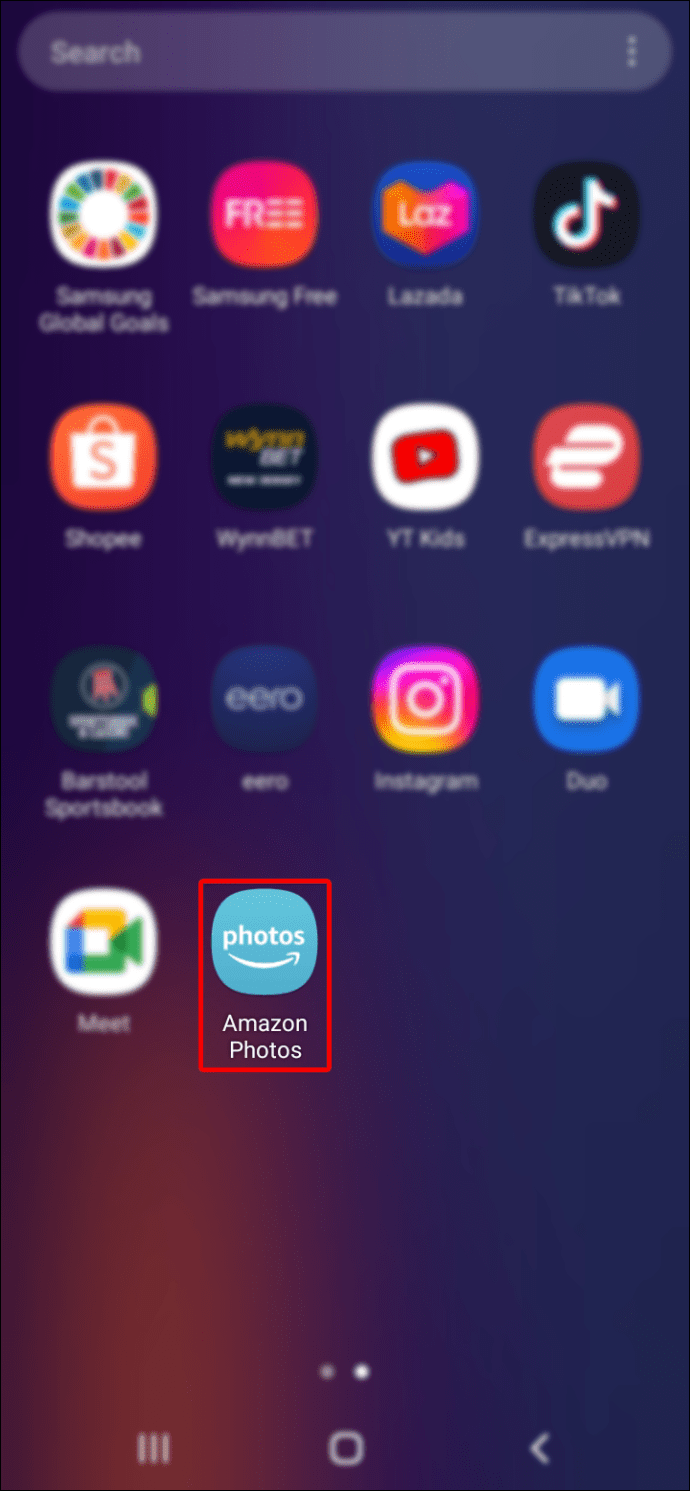Open the WynnBET app
690x1491 pixels.
[264, 457]
